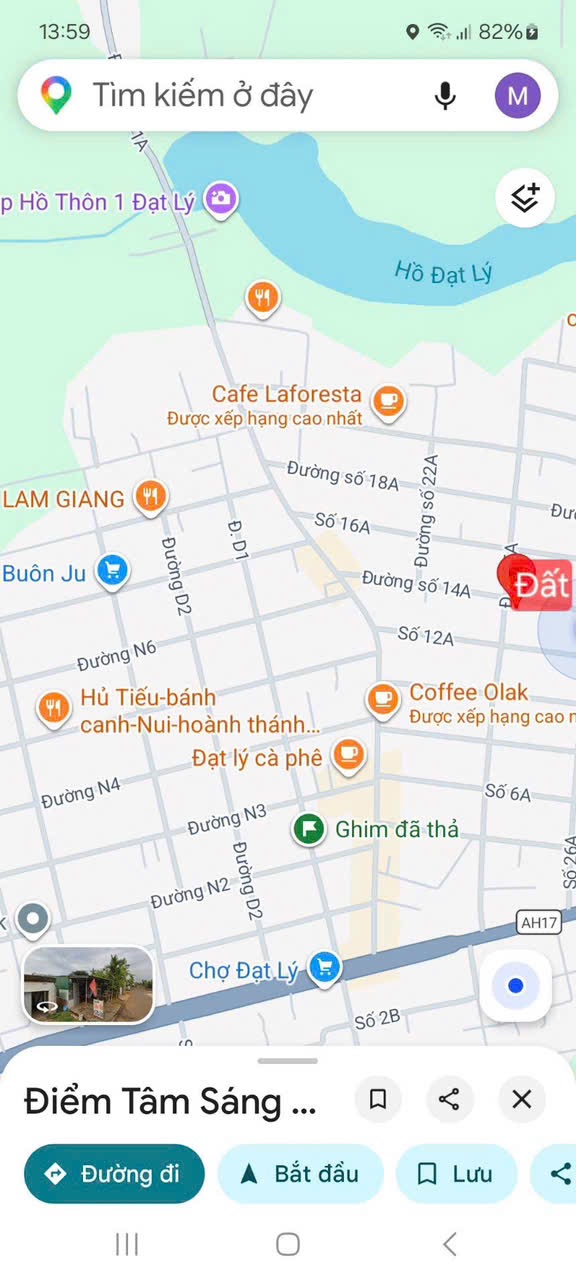Get directions with Đường đi button
This screenshot has height=1280, width=576.
click(x=114, y=1173)
